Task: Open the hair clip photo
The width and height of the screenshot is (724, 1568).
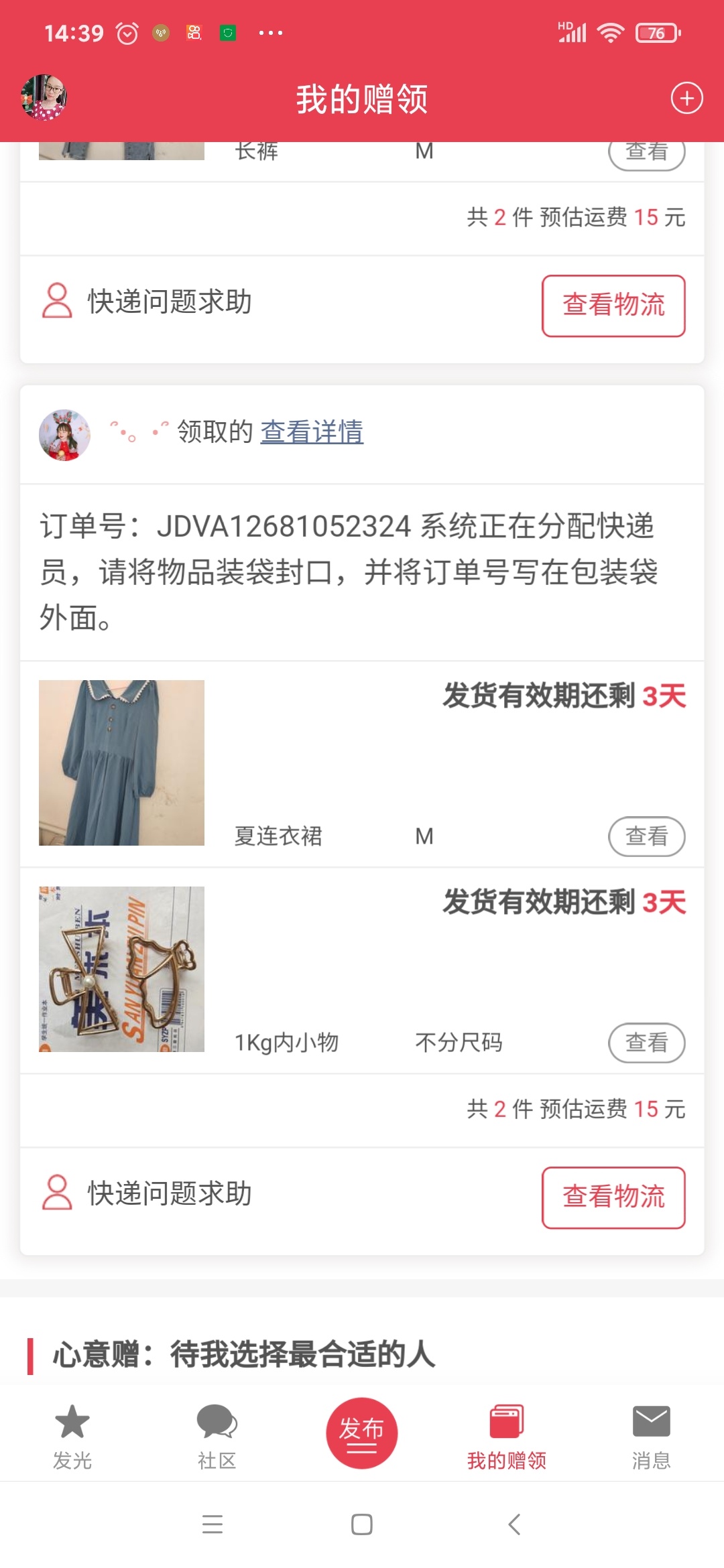Action: point(121,969)
